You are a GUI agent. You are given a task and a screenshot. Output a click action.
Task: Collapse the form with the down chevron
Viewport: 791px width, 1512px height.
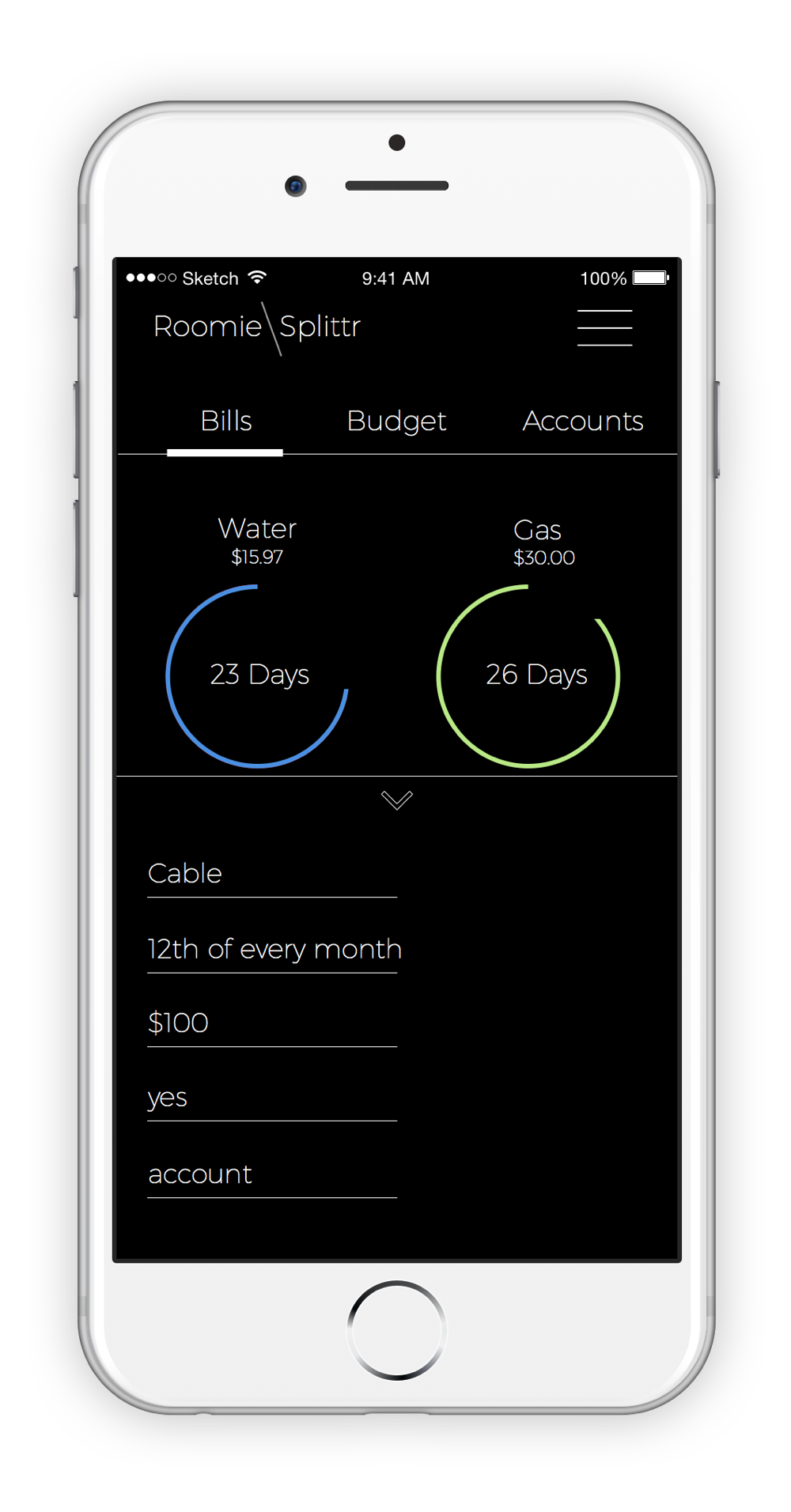pos(396,799)
